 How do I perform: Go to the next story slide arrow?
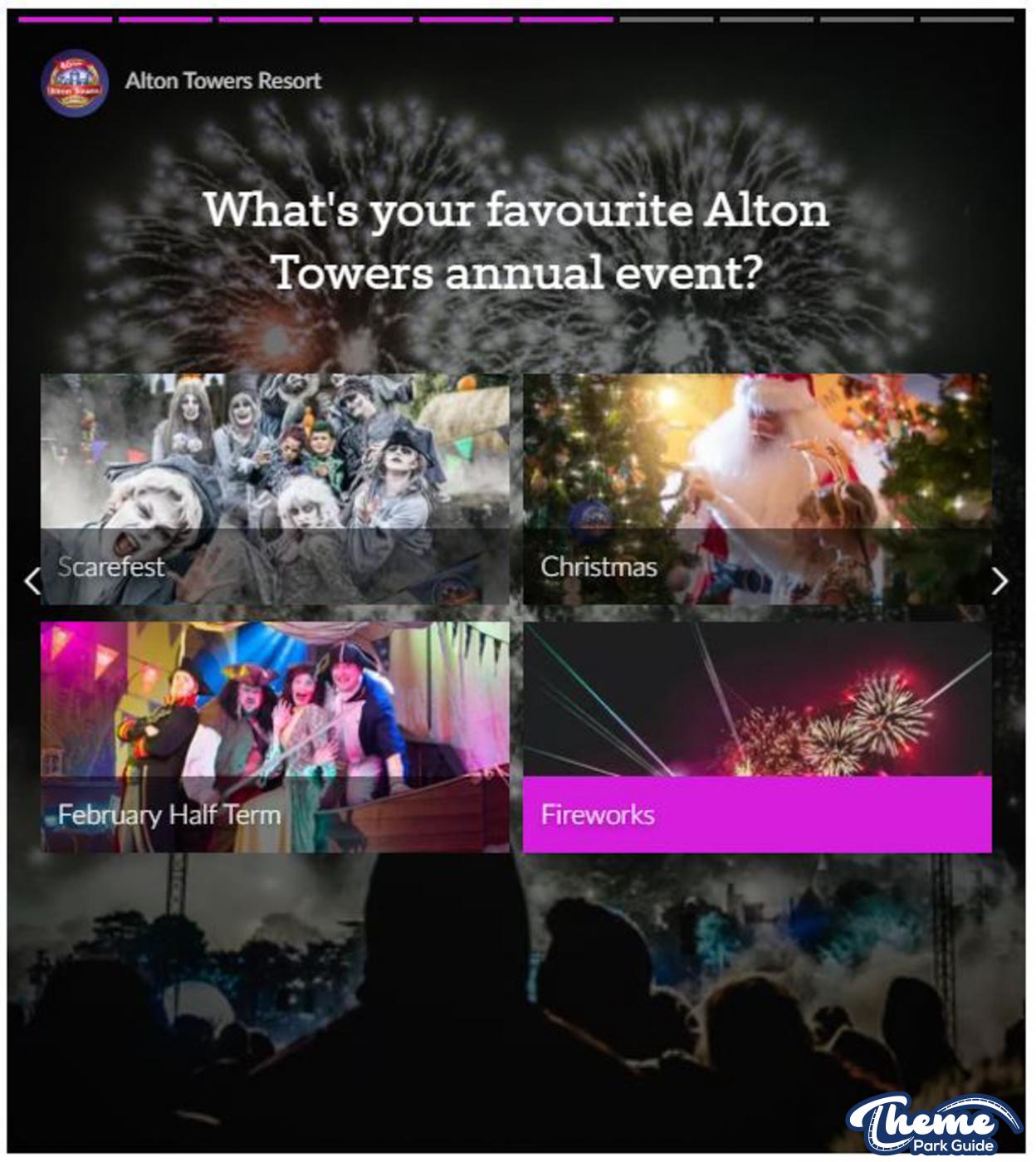(1000, 581)
